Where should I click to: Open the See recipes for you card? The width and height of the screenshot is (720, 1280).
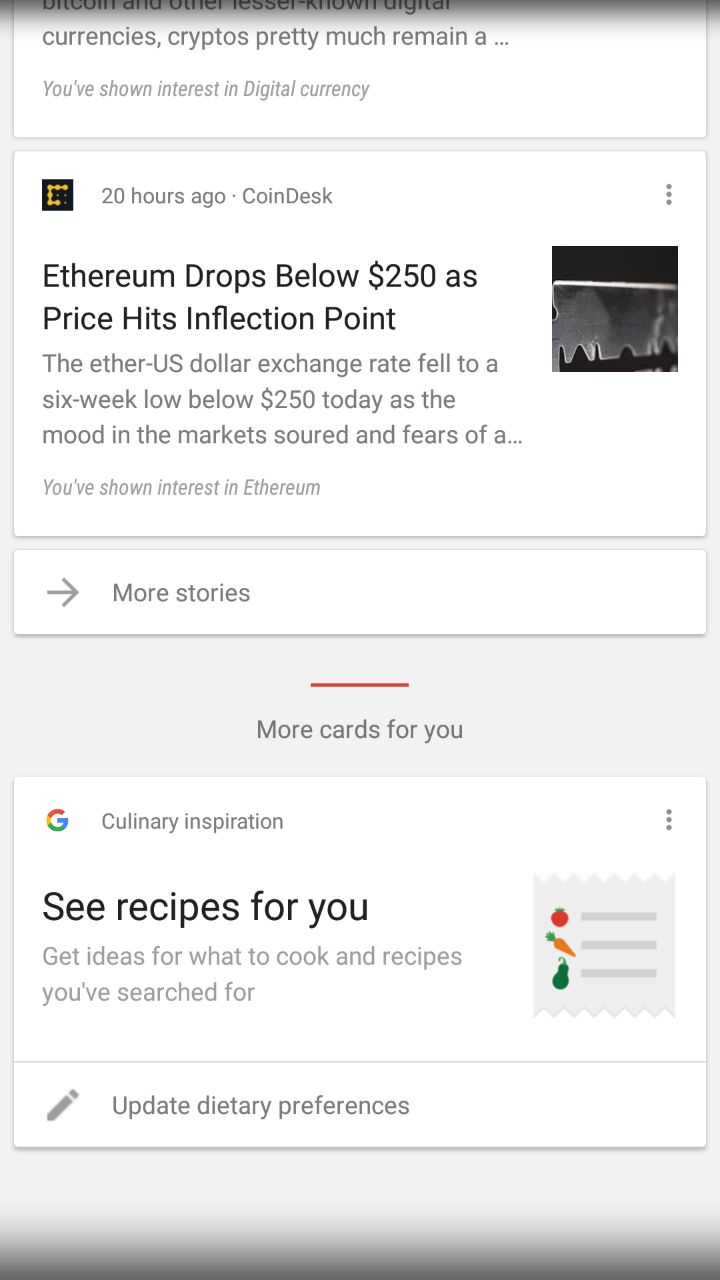point(360,919)
